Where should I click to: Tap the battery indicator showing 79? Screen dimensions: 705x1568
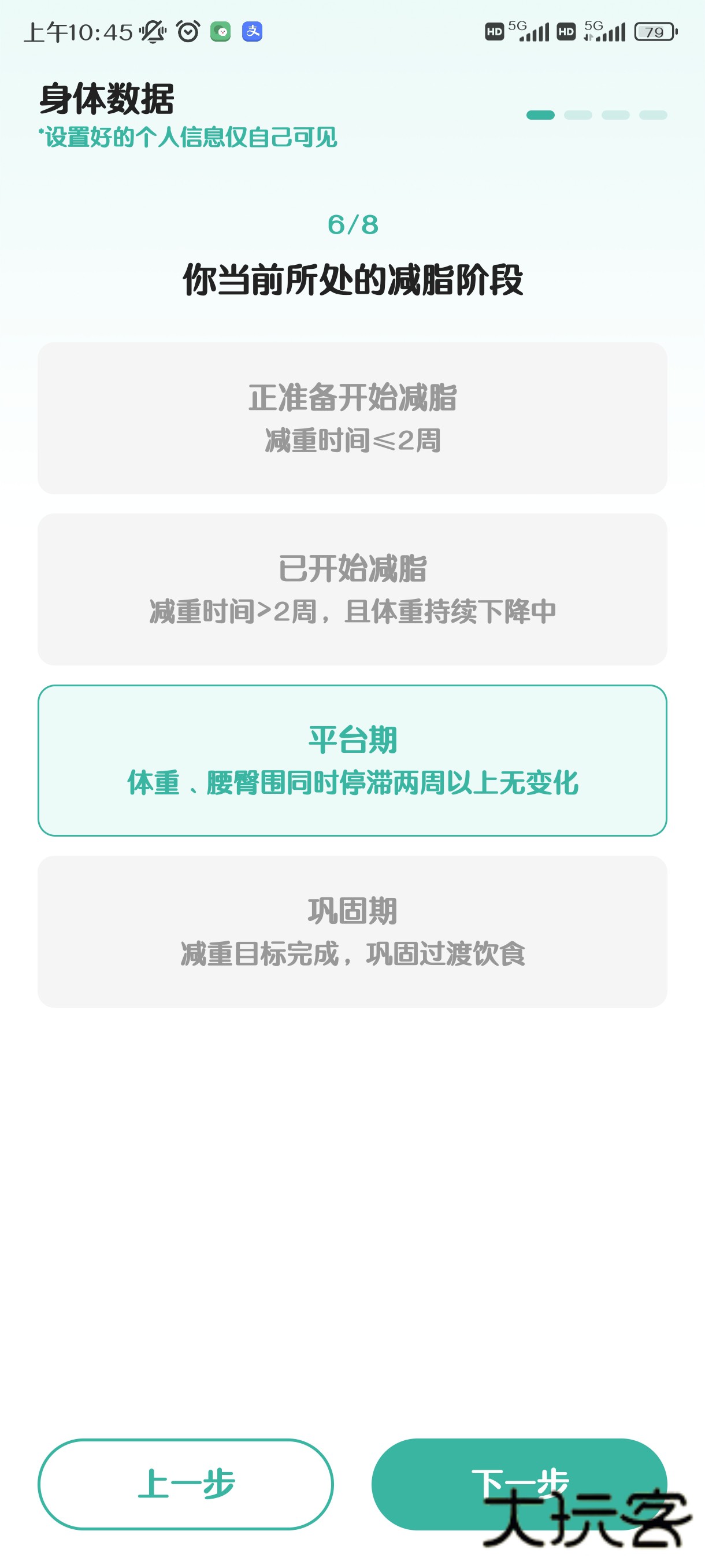click(654, 32)
